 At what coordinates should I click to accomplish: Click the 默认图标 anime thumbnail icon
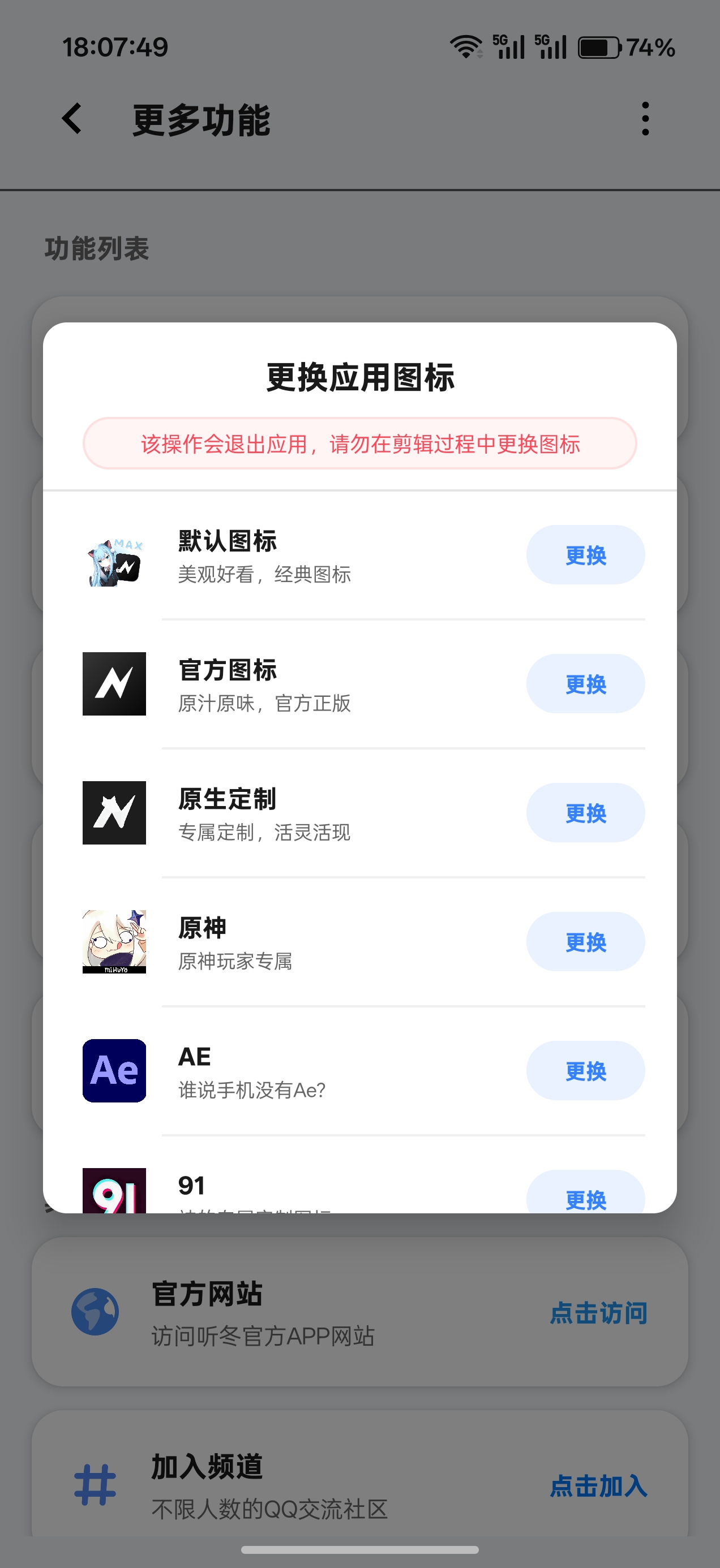[x=113, y=554]
